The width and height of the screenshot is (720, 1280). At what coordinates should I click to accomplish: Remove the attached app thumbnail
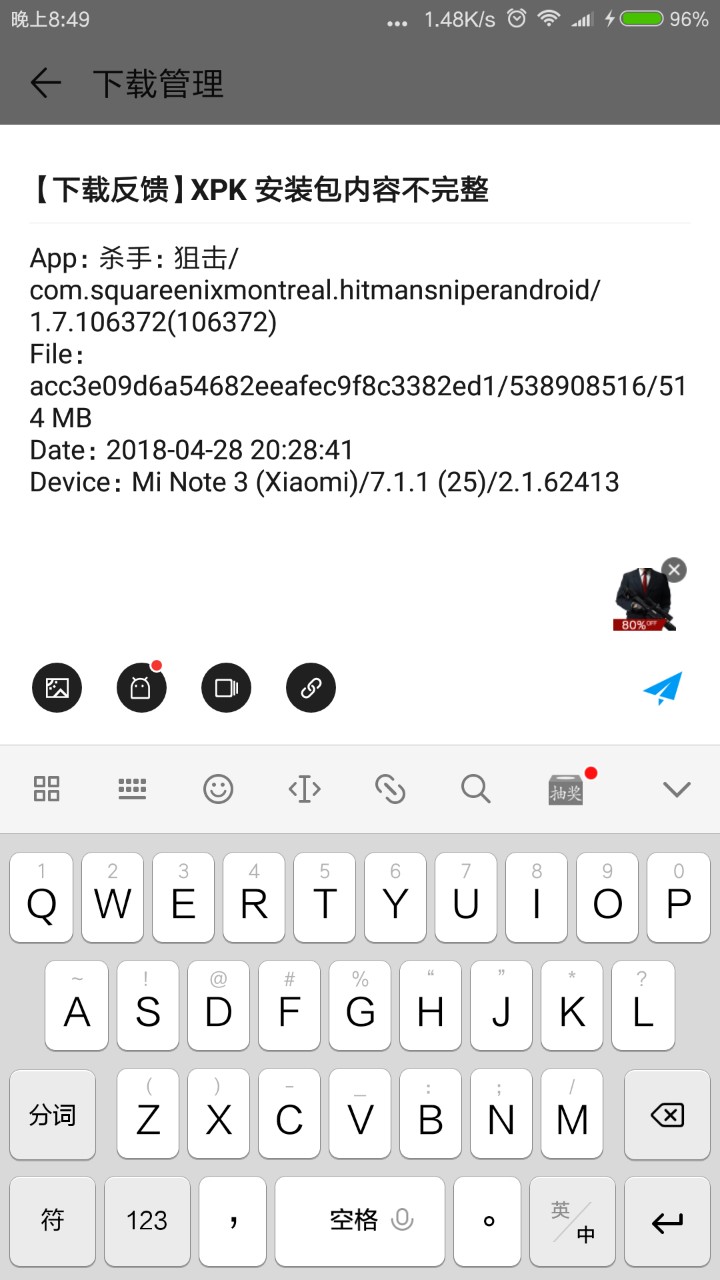(x=675, y=570)
